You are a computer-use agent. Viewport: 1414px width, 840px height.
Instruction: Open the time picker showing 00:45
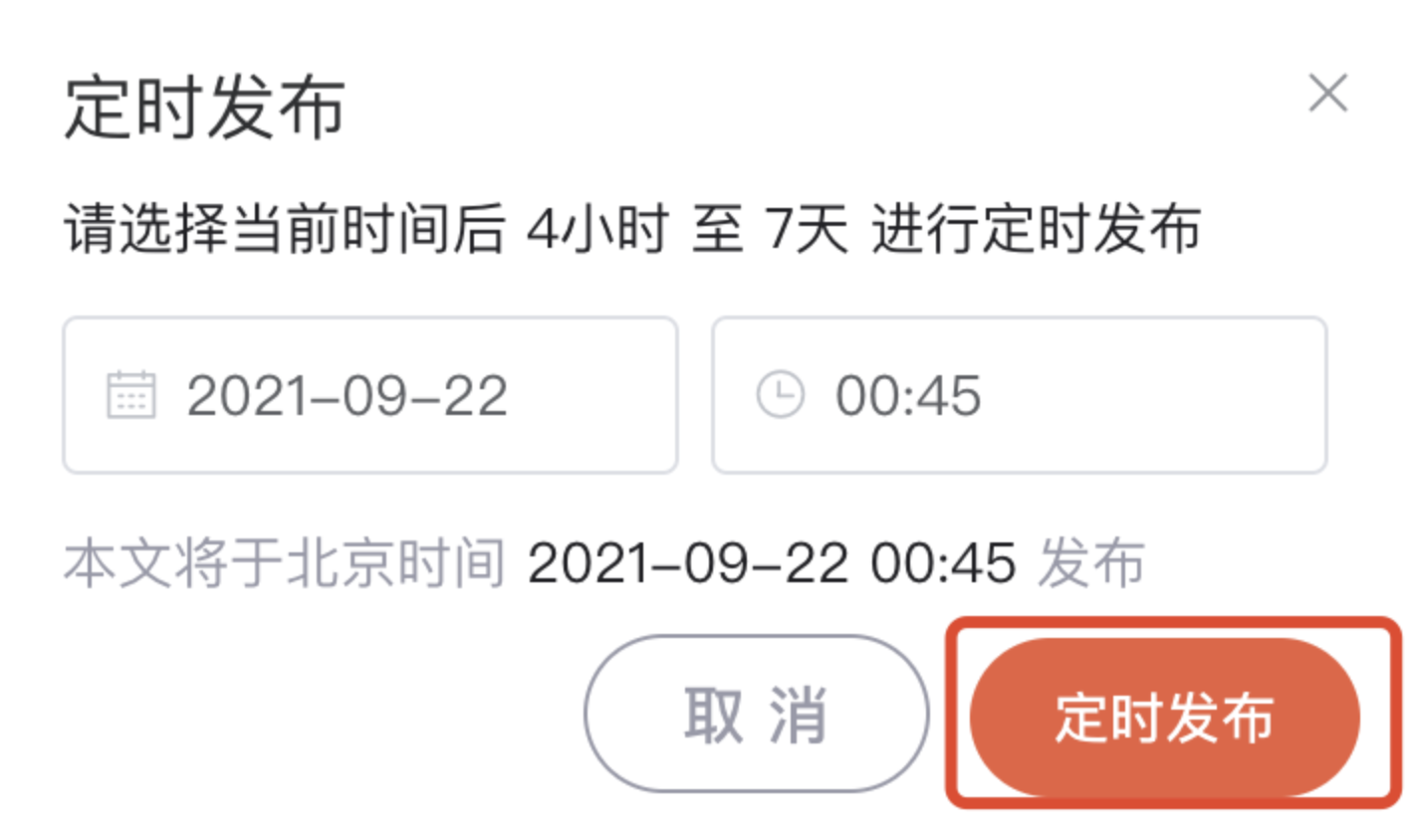coord(1019,395)
